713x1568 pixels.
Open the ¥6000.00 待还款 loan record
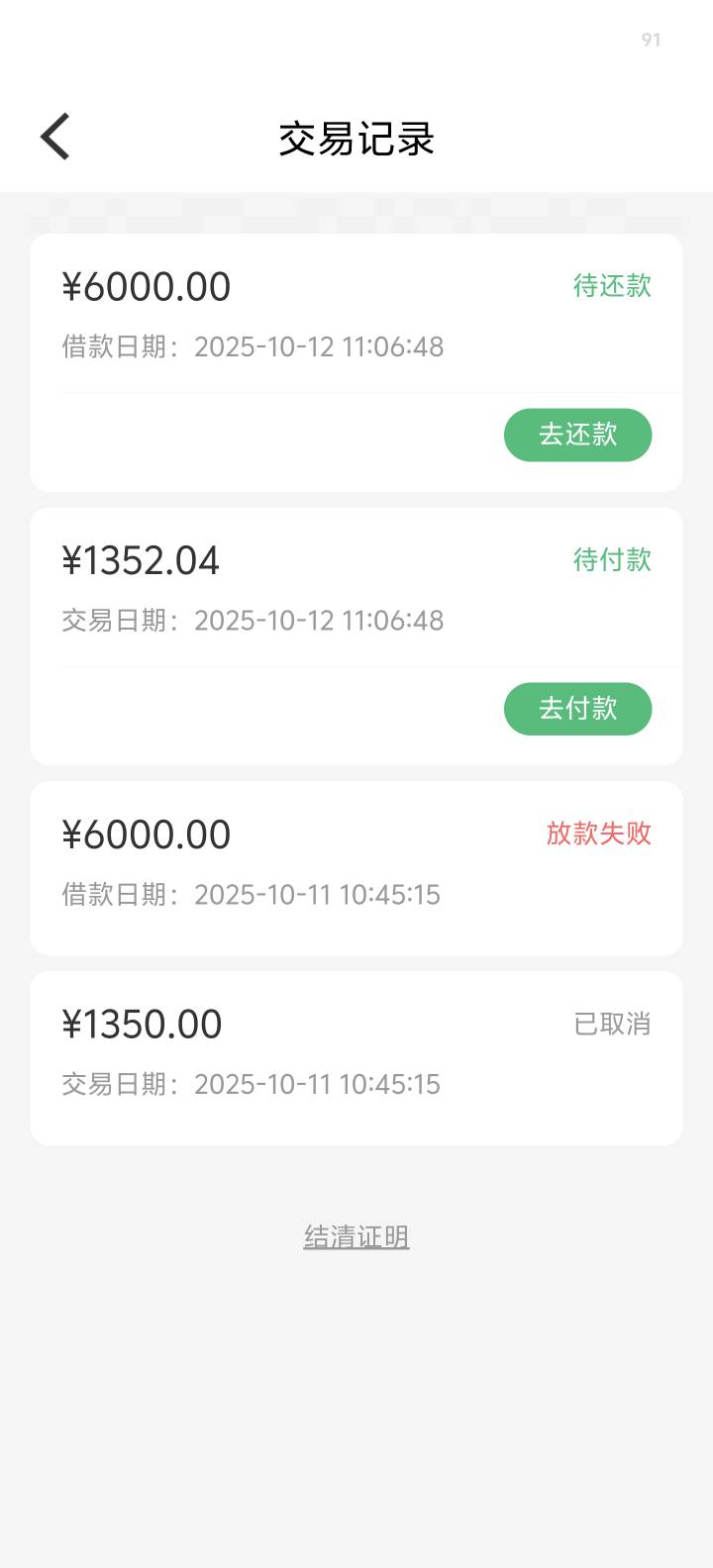tap(297, 315)
